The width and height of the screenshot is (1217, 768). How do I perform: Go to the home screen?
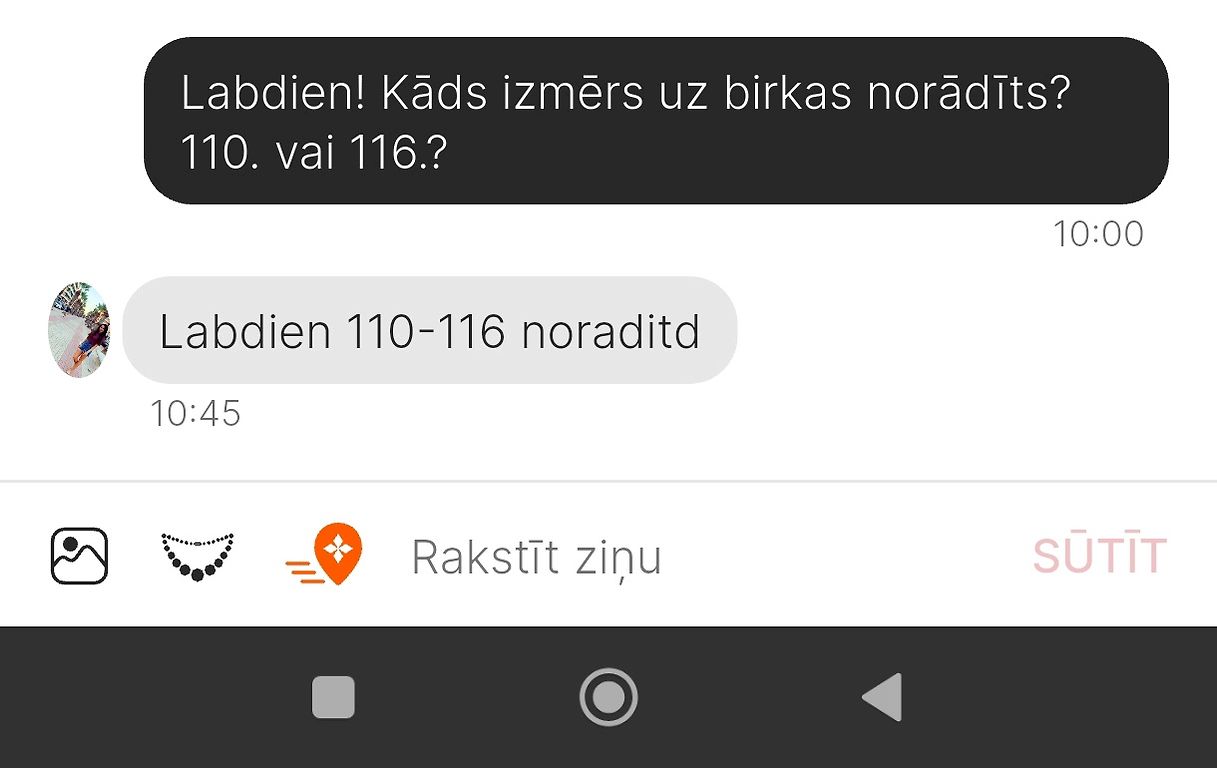[608, 697]
